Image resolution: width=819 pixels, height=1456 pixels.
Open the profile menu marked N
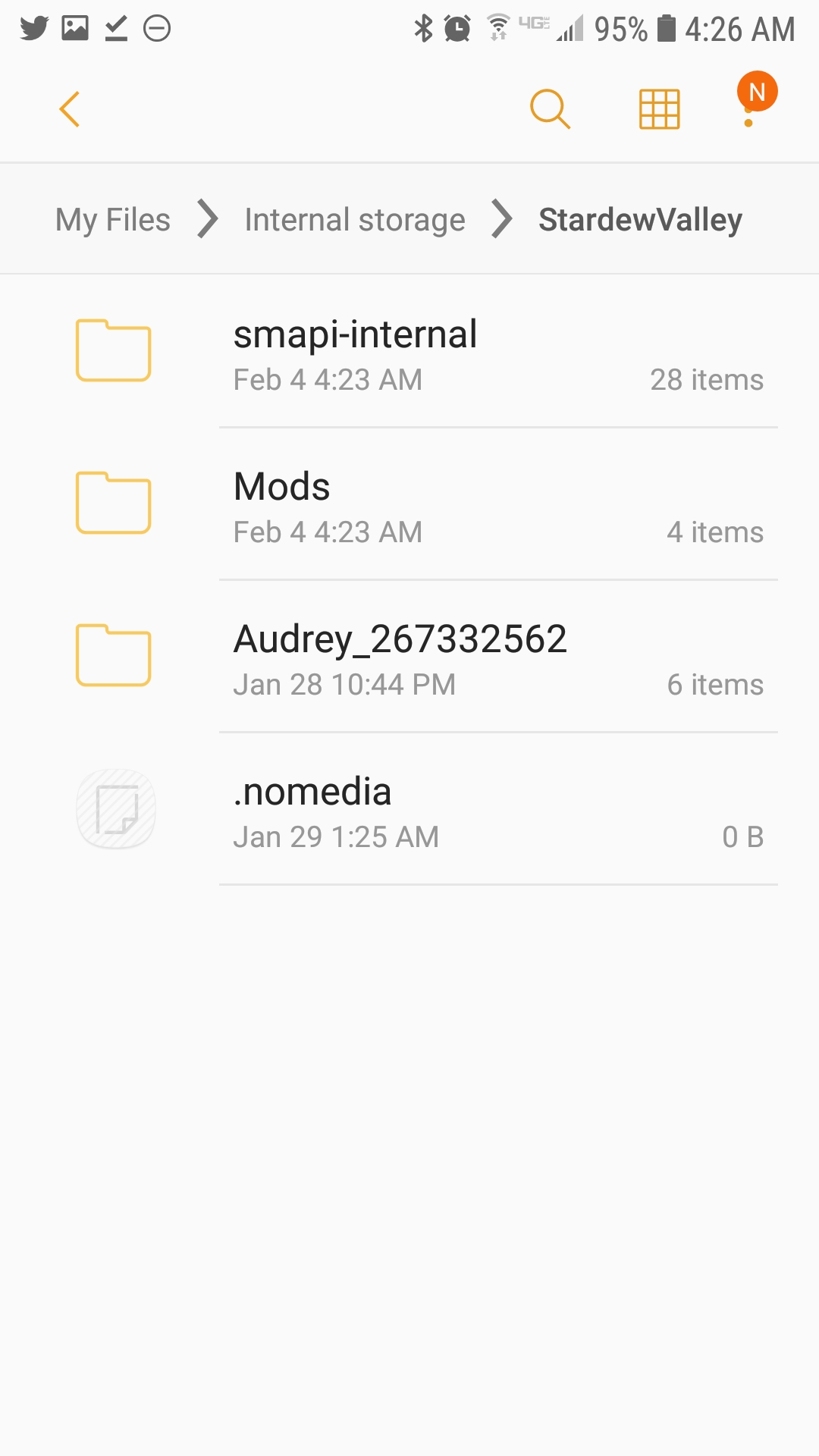[758, 90]
